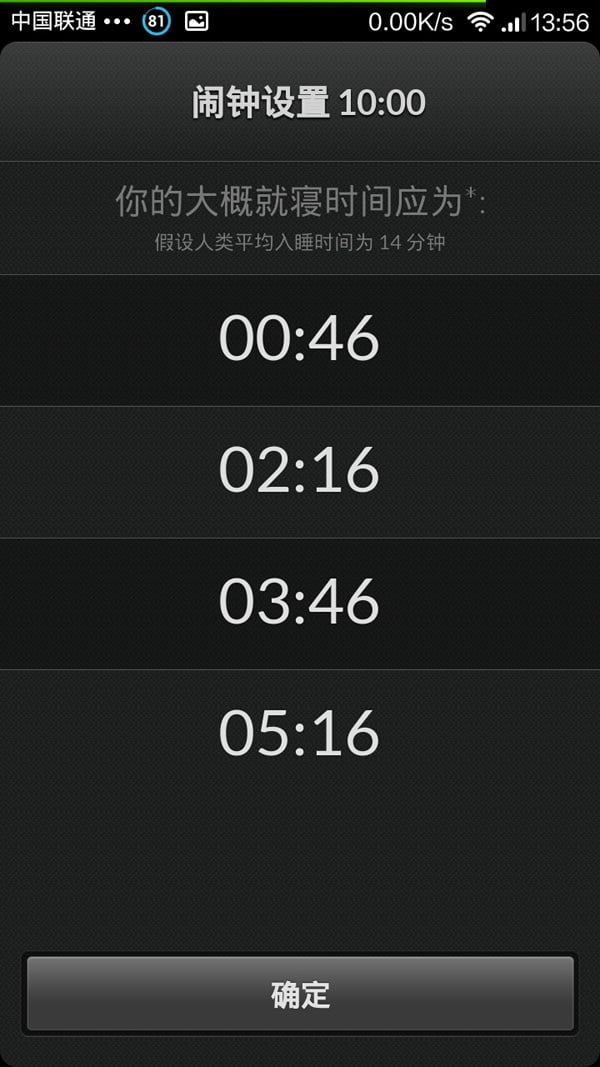Tap the 确定 confirm button
Screen dimensions: 600x1067
click(x=300, y=994)
